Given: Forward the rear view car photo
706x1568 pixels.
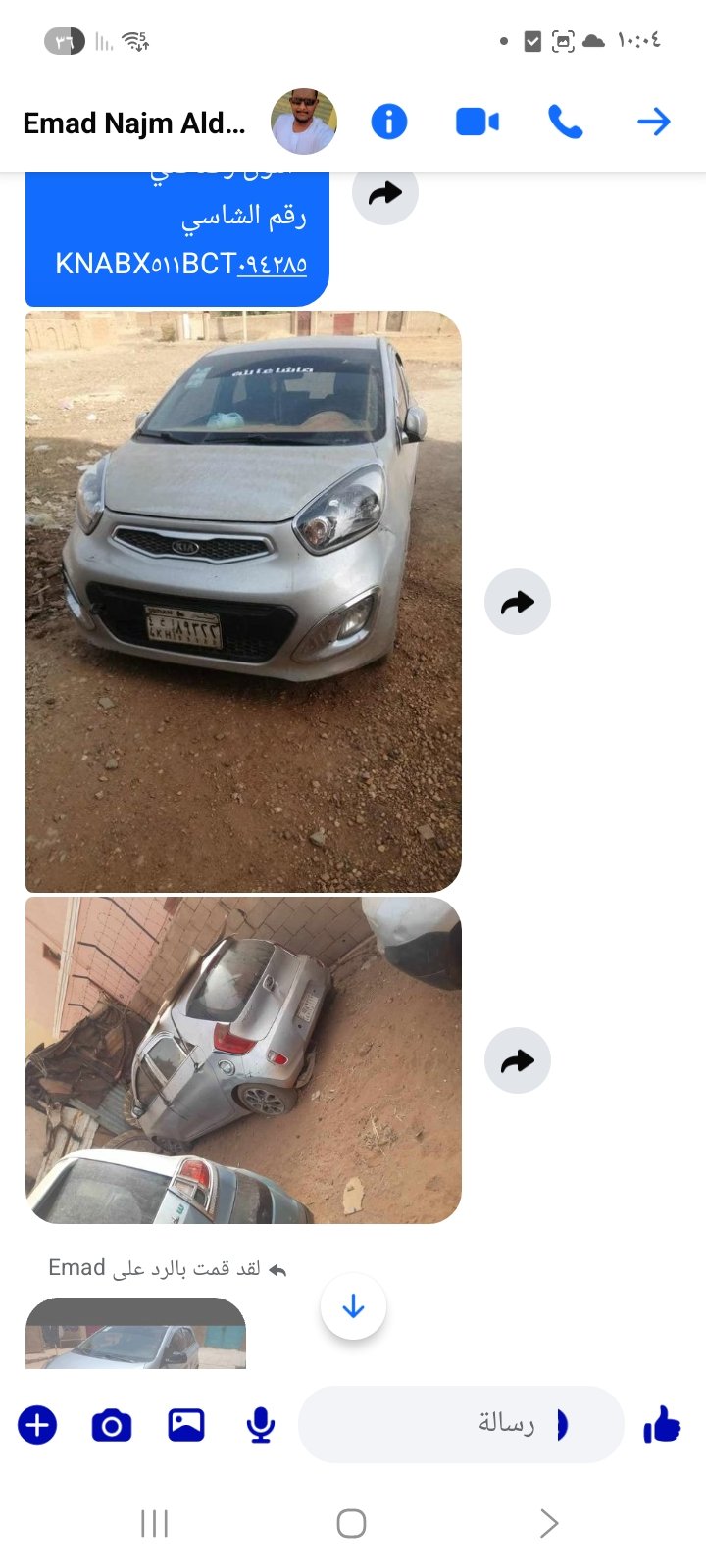Looking at the screenshot, I should 518,1060.
